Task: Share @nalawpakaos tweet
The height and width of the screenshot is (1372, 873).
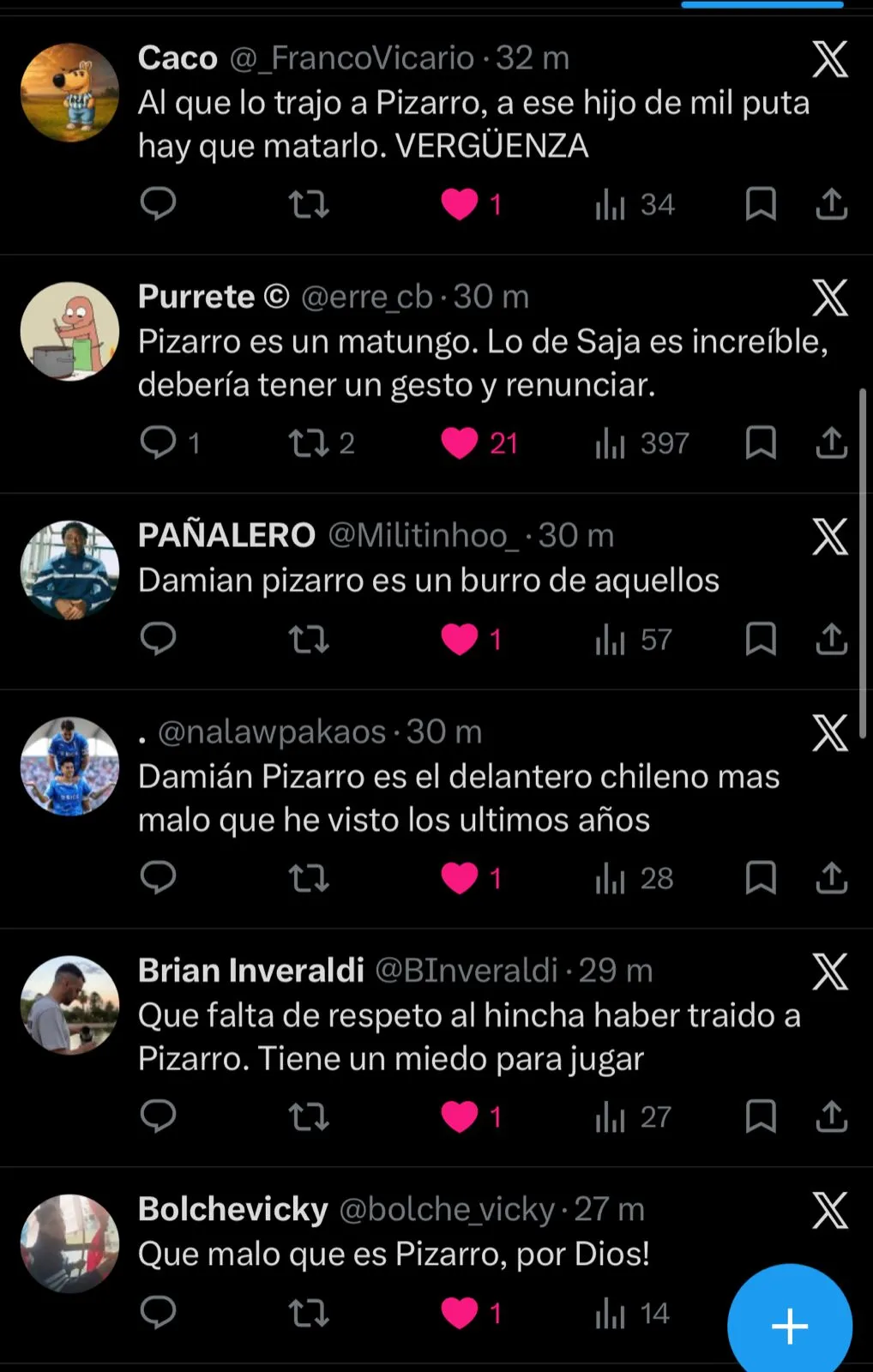Action: coord(831,878)
